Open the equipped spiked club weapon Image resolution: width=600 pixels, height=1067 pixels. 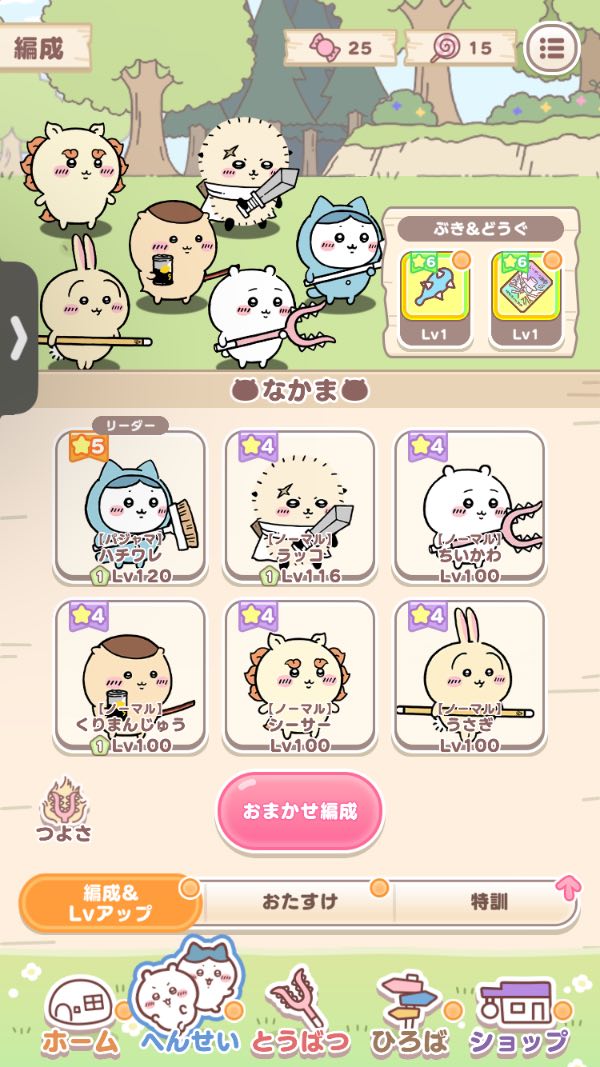(x=435, y=298)
